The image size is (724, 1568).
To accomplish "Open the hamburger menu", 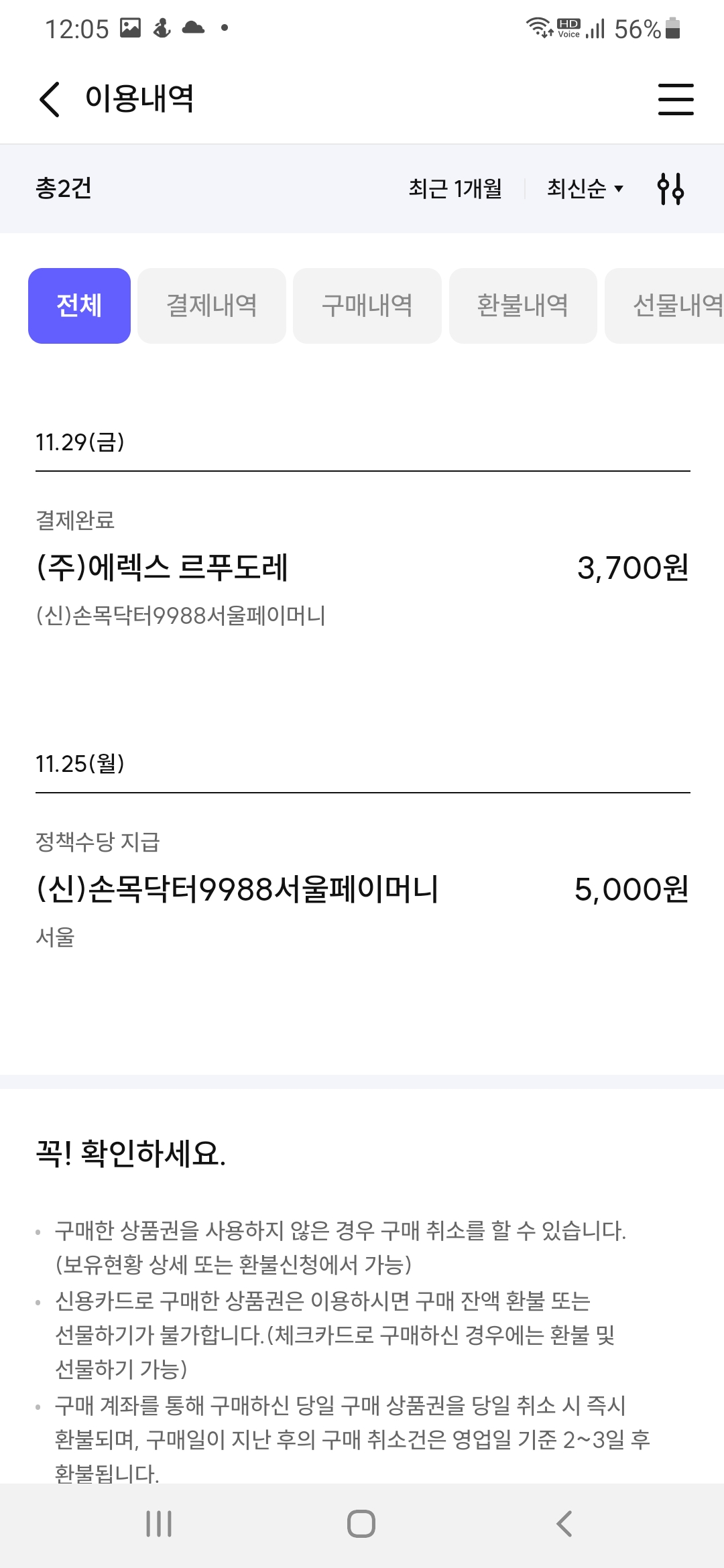I will point(675,99).
